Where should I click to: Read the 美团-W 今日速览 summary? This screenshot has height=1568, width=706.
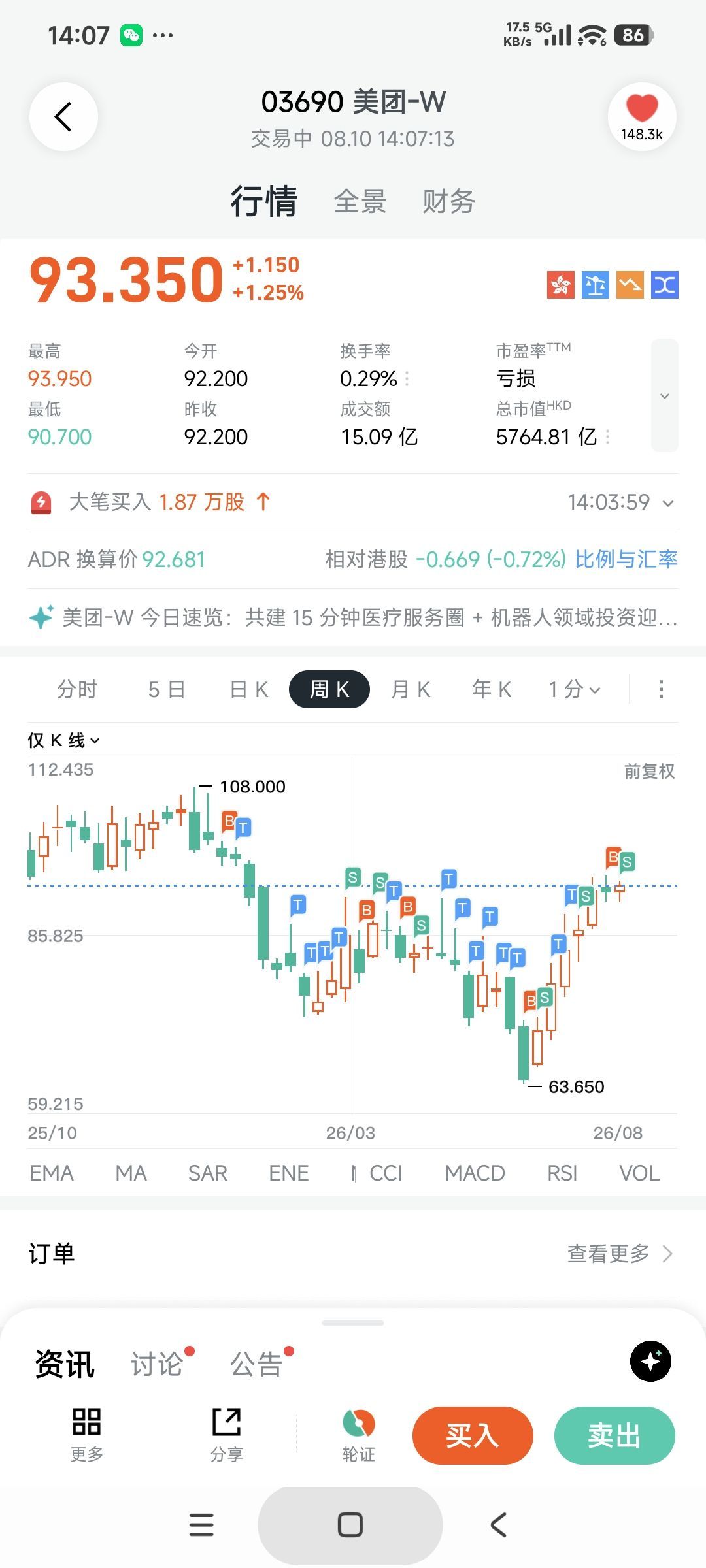tap(353, 617)
